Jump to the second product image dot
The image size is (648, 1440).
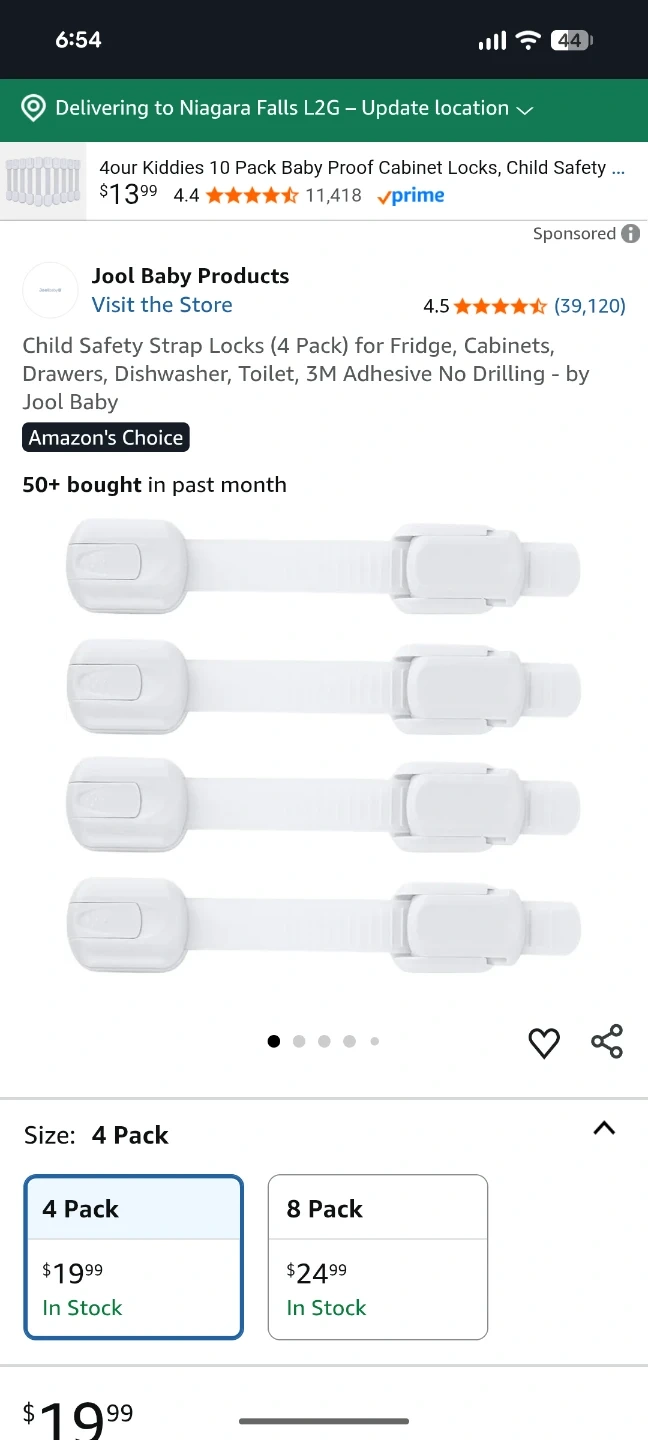coord(299,1041)
